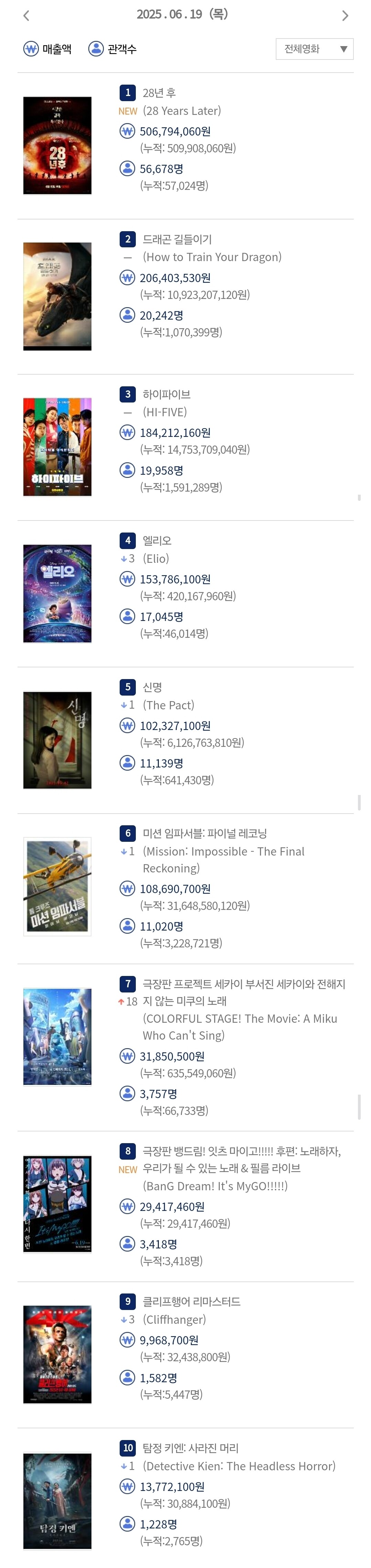The height and width of the screenshot is (1568, 371).
Task: Open the 엘리오 (Elio) entry
Action: [157, 540]
